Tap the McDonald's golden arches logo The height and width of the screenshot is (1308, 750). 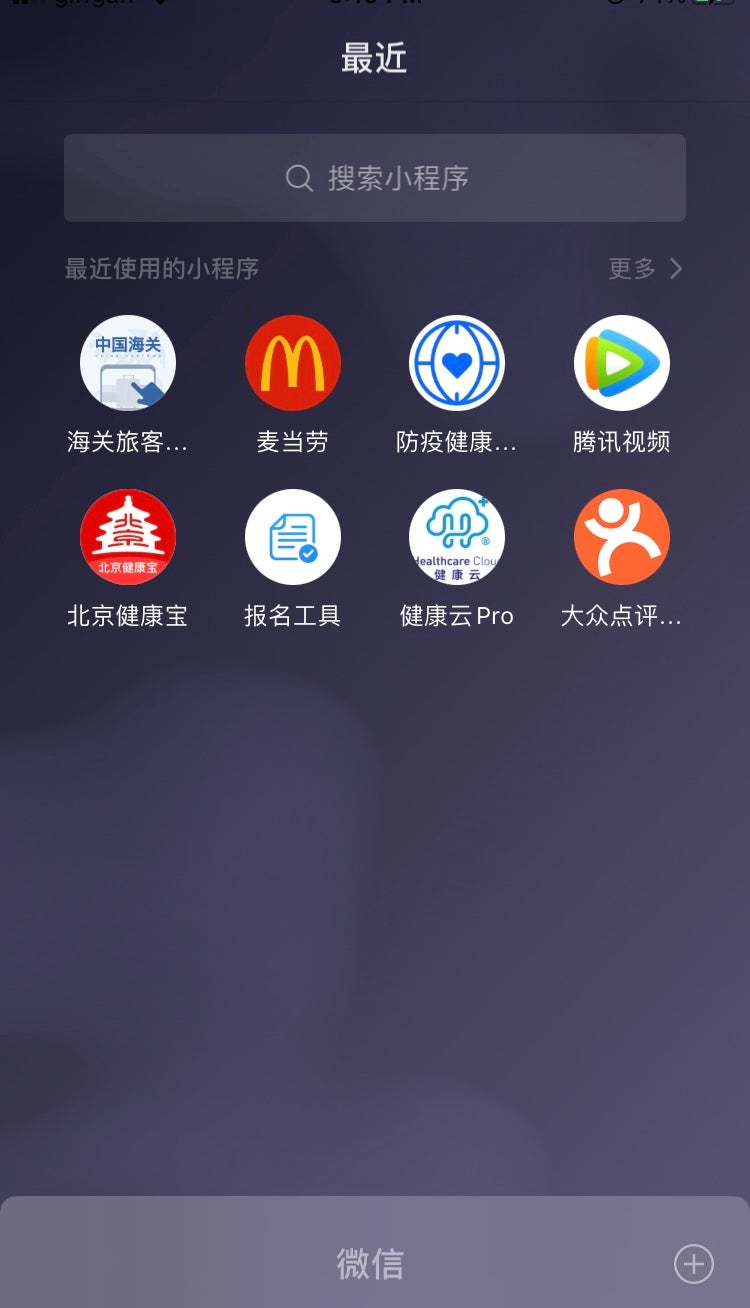pyautogui.click(x=292, y=362)
